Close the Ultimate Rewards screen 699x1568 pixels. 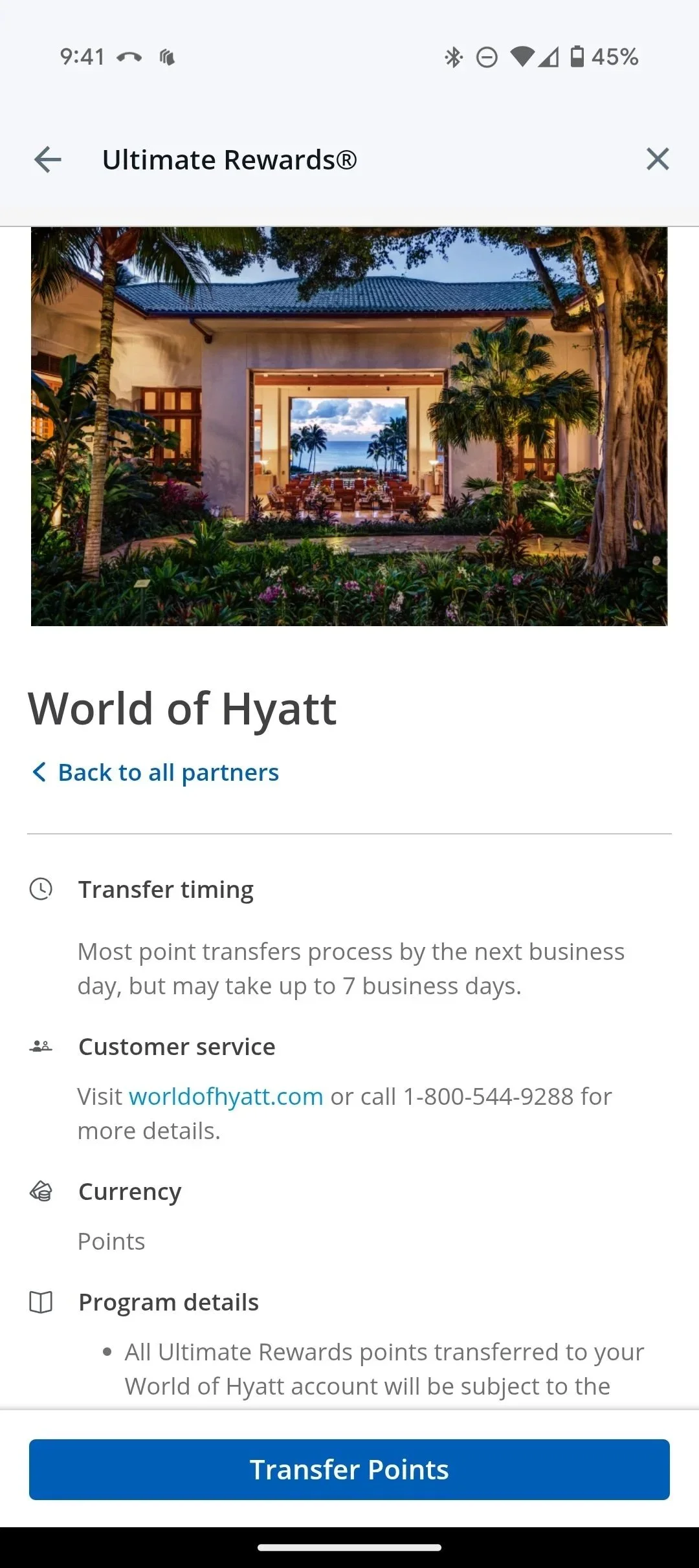[658, 159]
